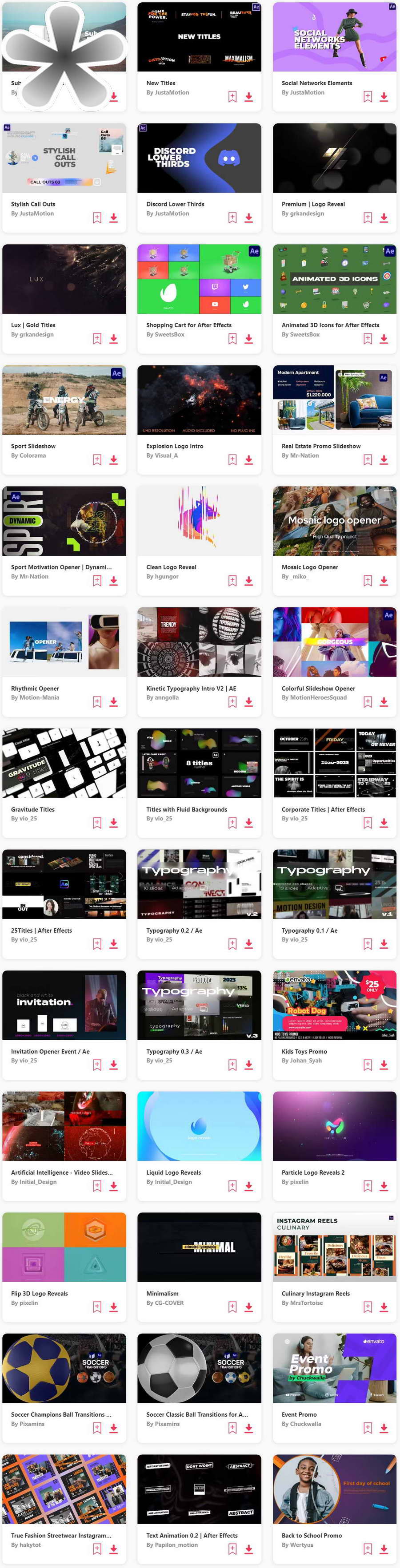This screenshot has width=400, height=1568.
Task: Bookmark Lux | Gold Titles
Action: click(97, 338)
